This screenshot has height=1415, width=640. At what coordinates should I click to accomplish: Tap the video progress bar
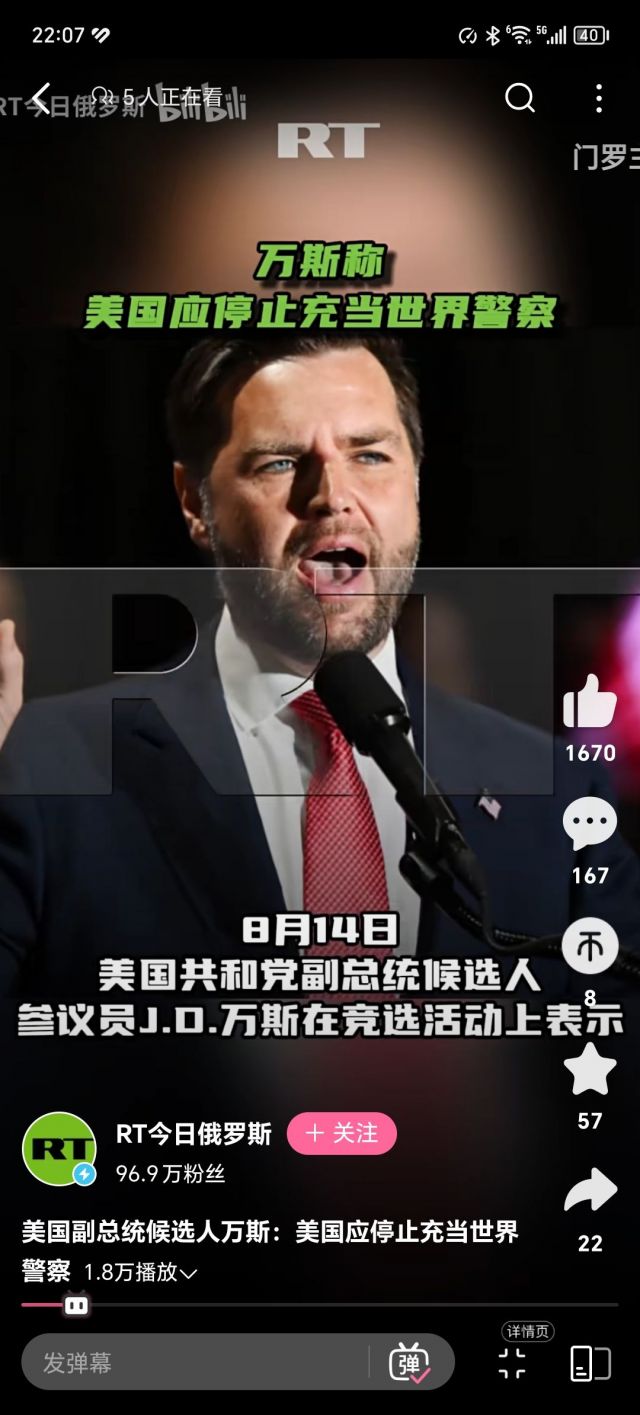tap(320, 1305)
